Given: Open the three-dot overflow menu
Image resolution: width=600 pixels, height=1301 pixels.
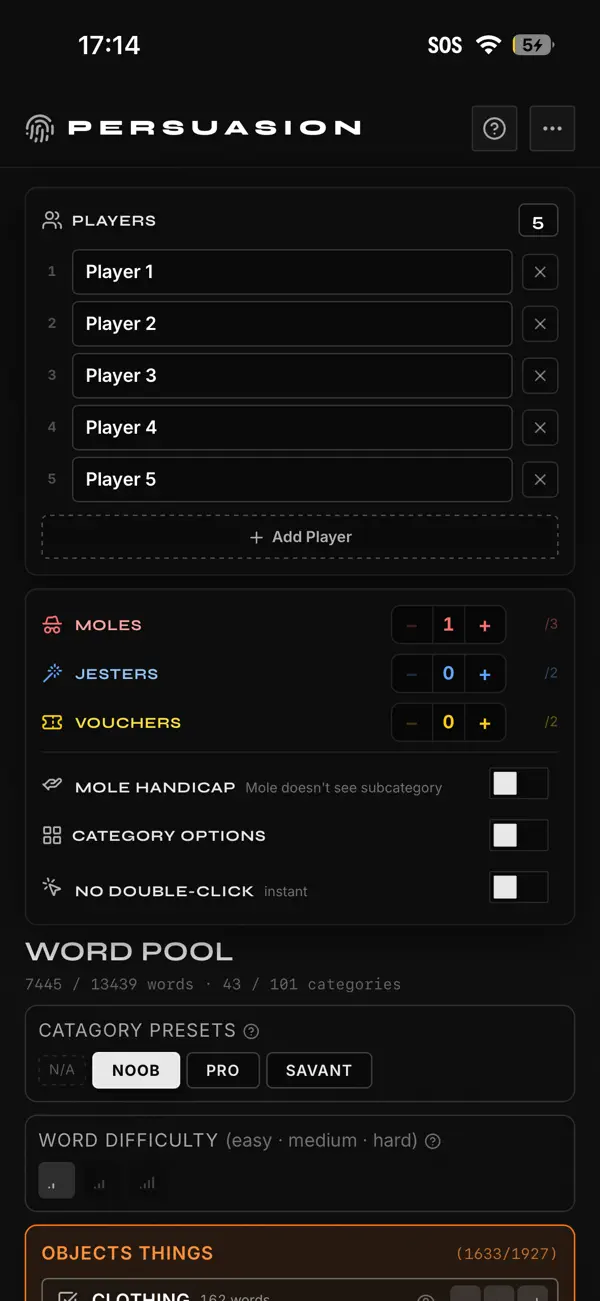Looking at the screenshot, I should point(552,128).
